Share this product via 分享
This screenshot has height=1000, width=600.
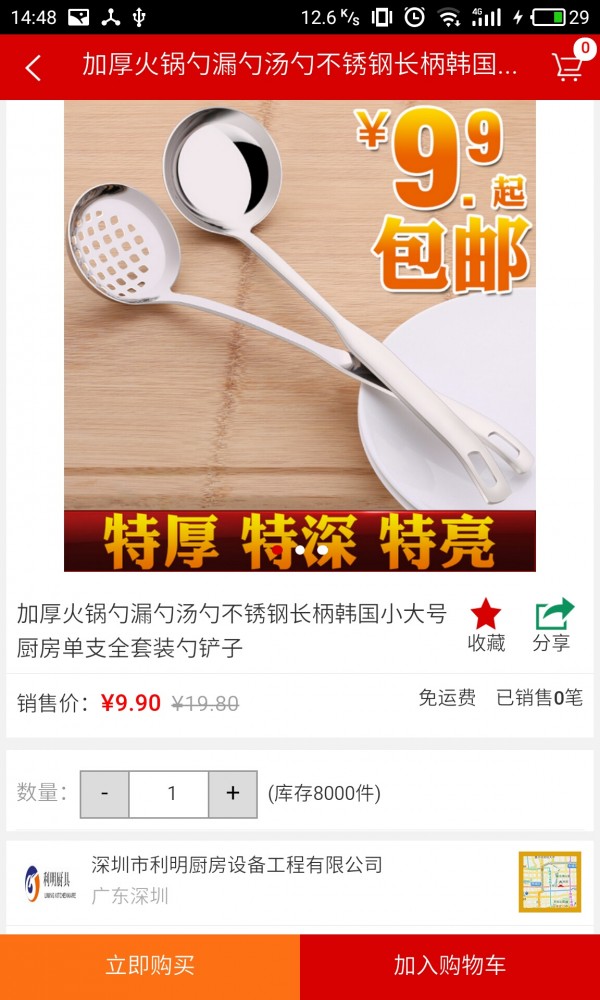tap(552, 625)
